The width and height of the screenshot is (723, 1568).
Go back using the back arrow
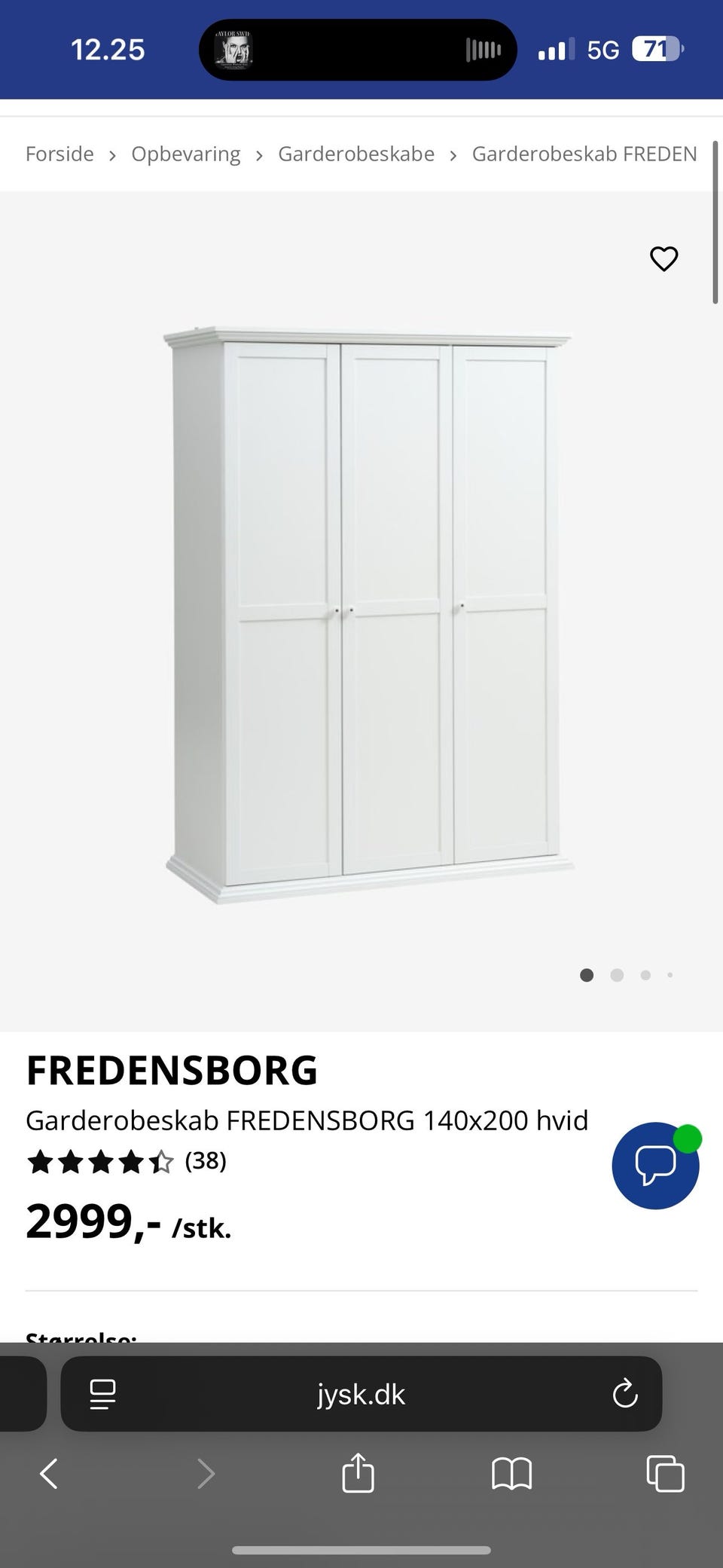(47, 1474)
